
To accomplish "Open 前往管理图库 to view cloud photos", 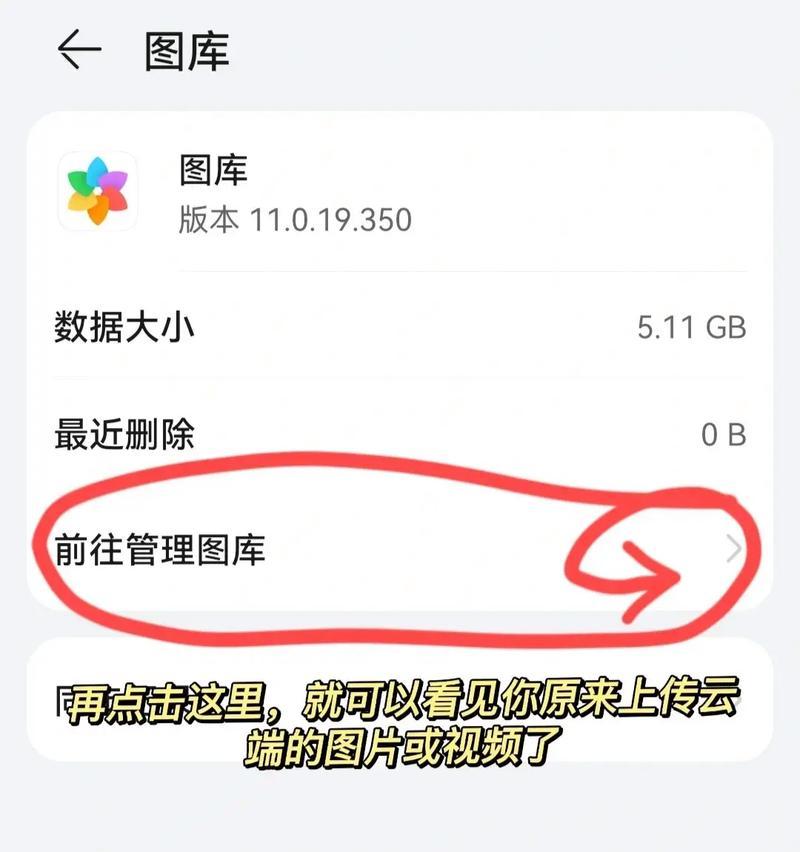I will 400,546.
